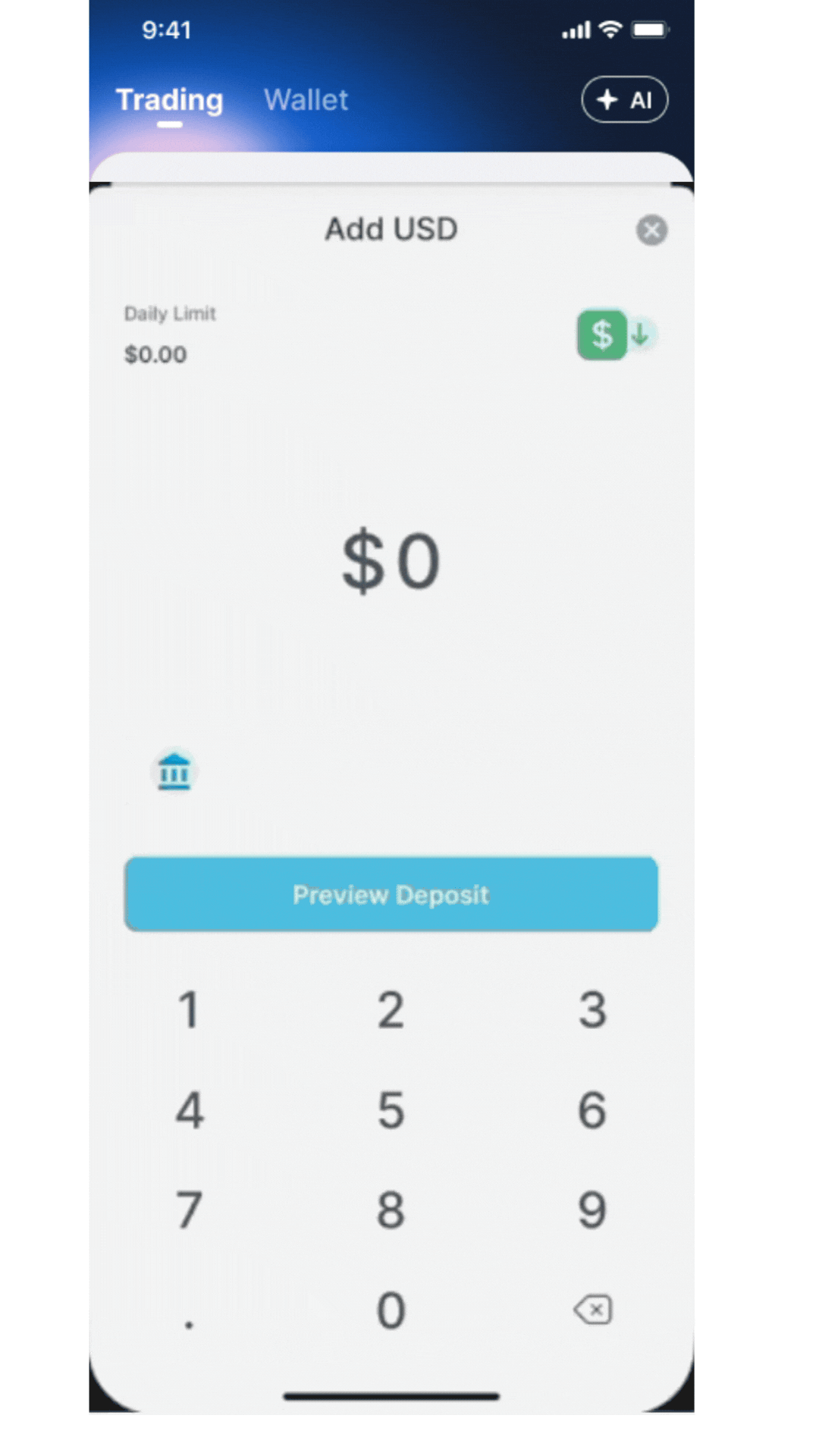Screen dimensions: 819x1456
Task: Tap the down arrow next to the dollar icon
Action: [641, 335]
